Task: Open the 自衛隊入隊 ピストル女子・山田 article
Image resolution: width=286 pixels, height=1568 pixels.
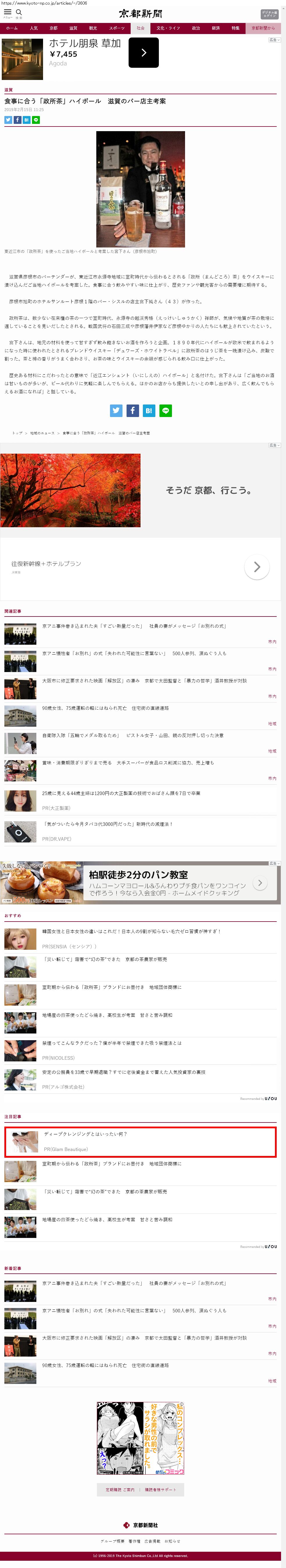Action: (132, 735)
